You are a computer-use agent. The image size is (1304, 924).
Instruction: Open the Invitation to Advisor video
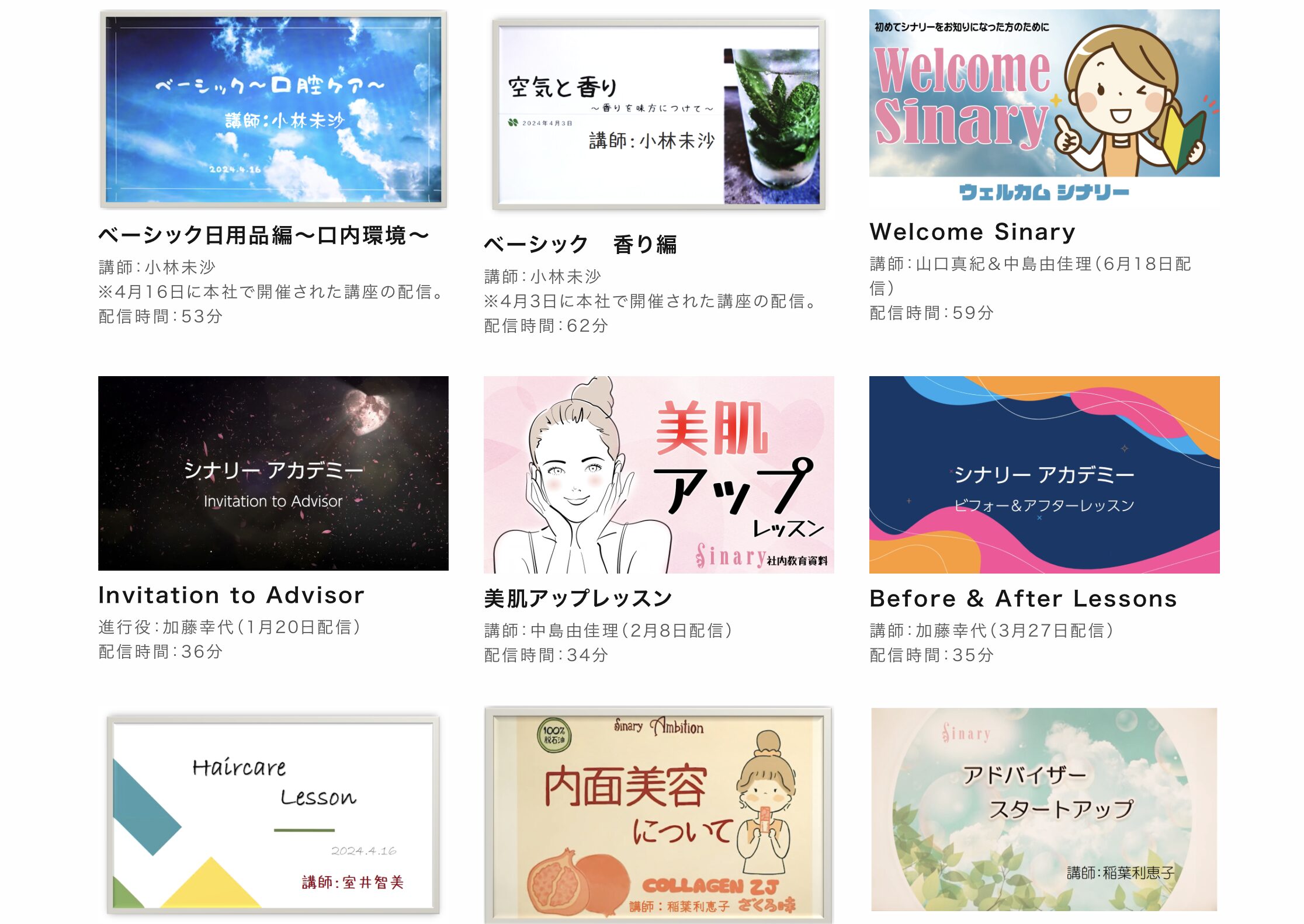coord(273,473)
